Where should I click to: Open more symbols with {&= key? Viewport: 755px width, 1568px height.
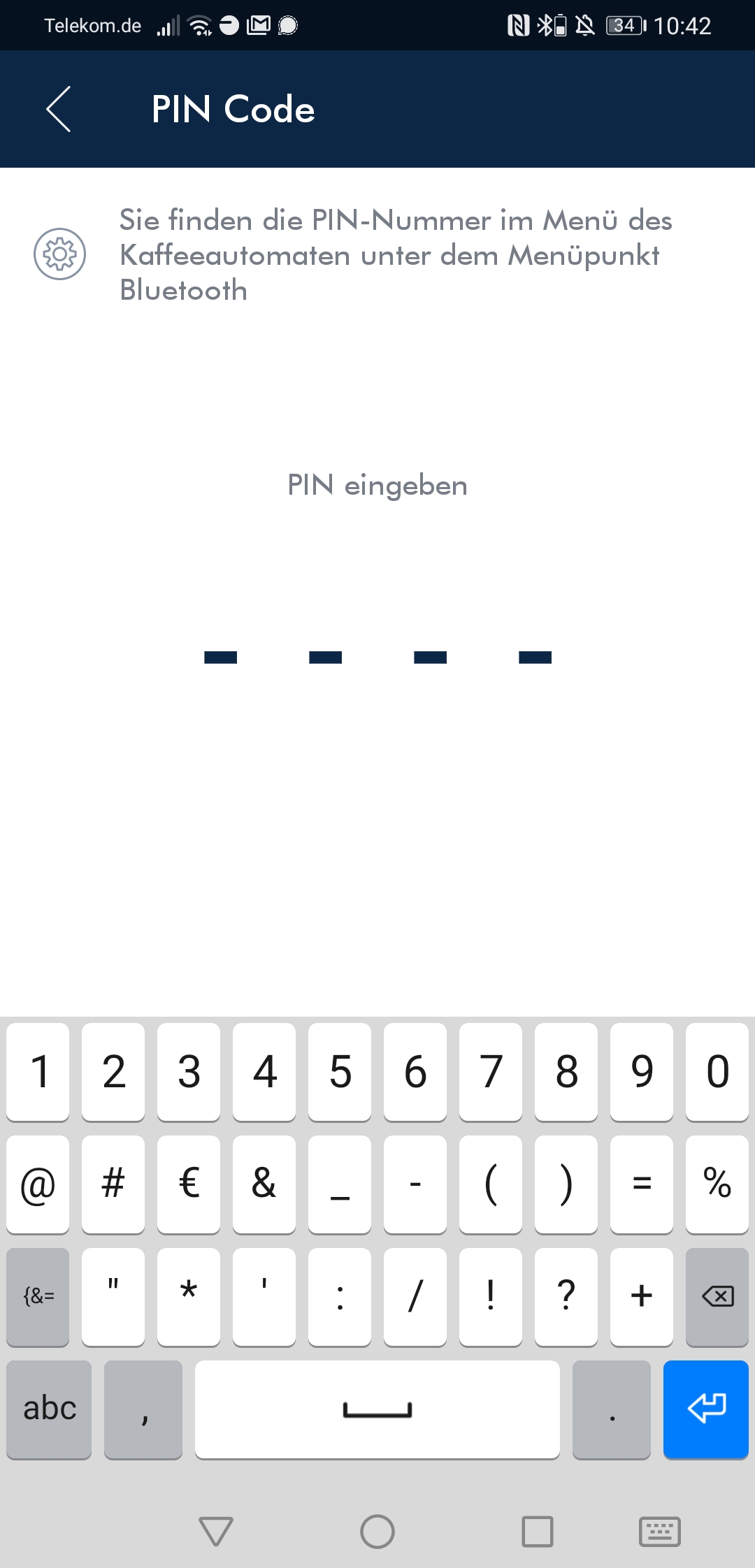(38, 1296)
